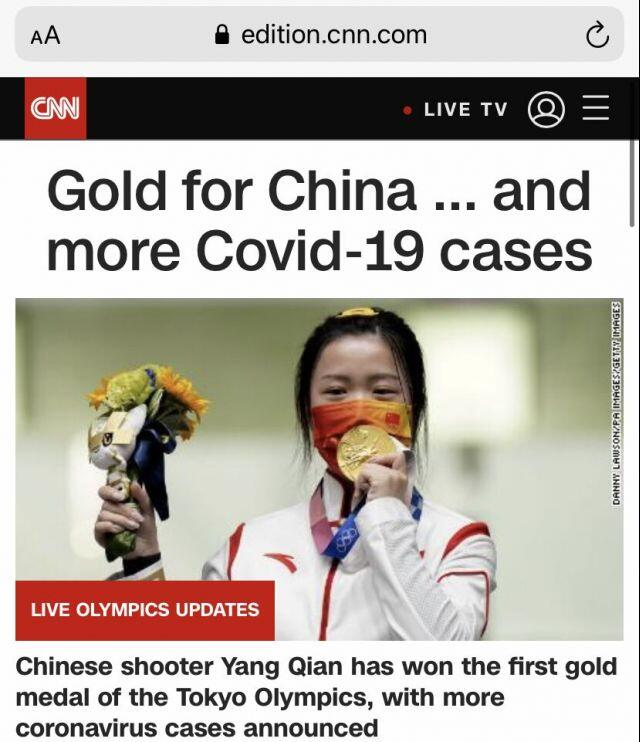Watch CNN Live TV
The image size is (640, 742).
pyautogui.click(x=456, y=110)
